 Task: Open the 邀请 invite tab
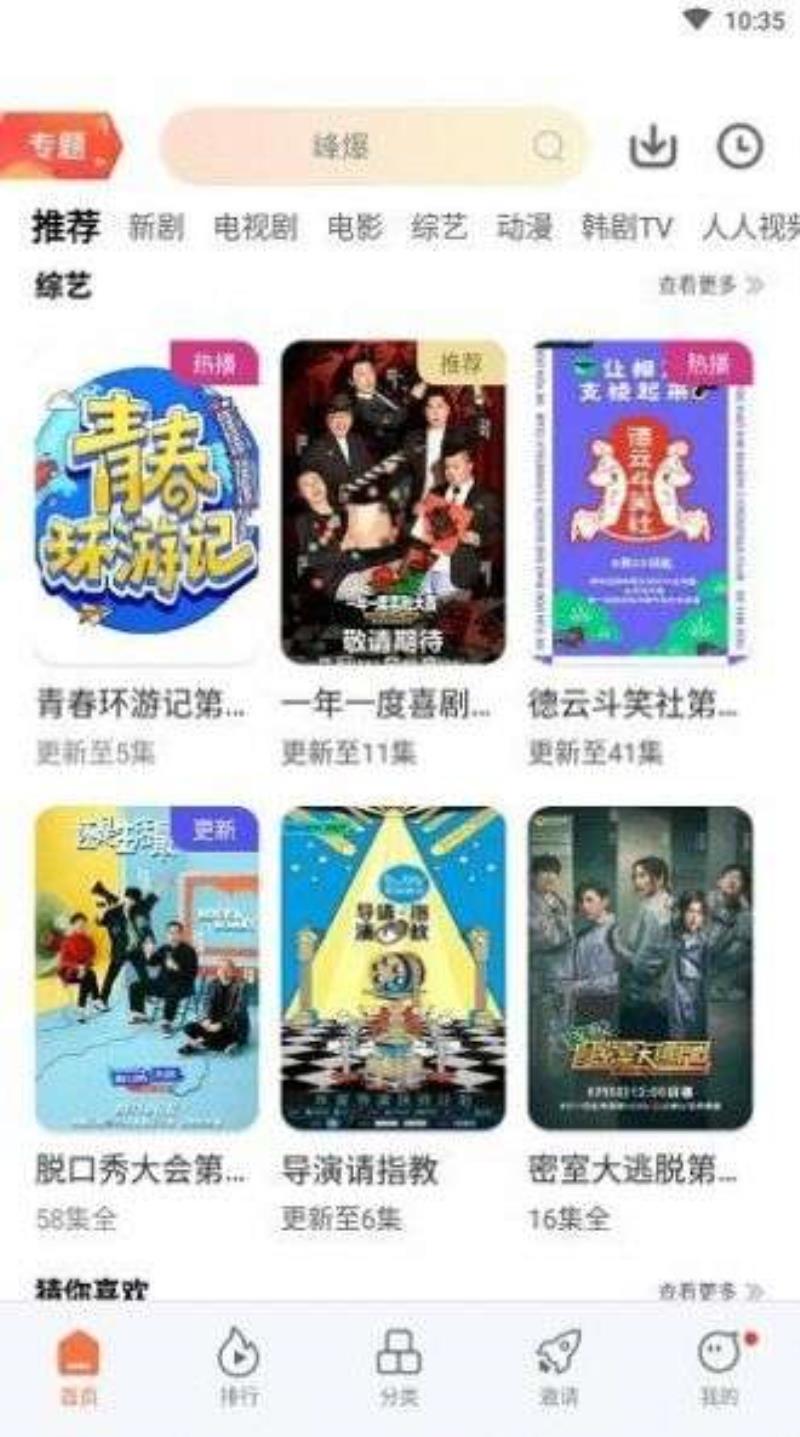point(558,1367)
